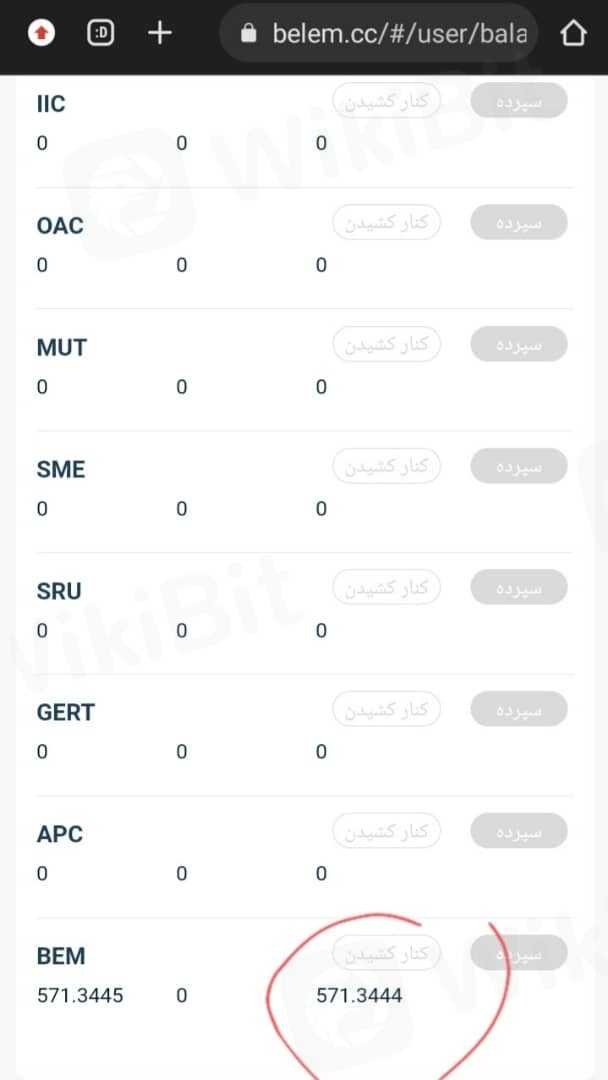
Task: Tap the سپرده button for MUT
Action: pyautogui.click(x=518, y=345)
